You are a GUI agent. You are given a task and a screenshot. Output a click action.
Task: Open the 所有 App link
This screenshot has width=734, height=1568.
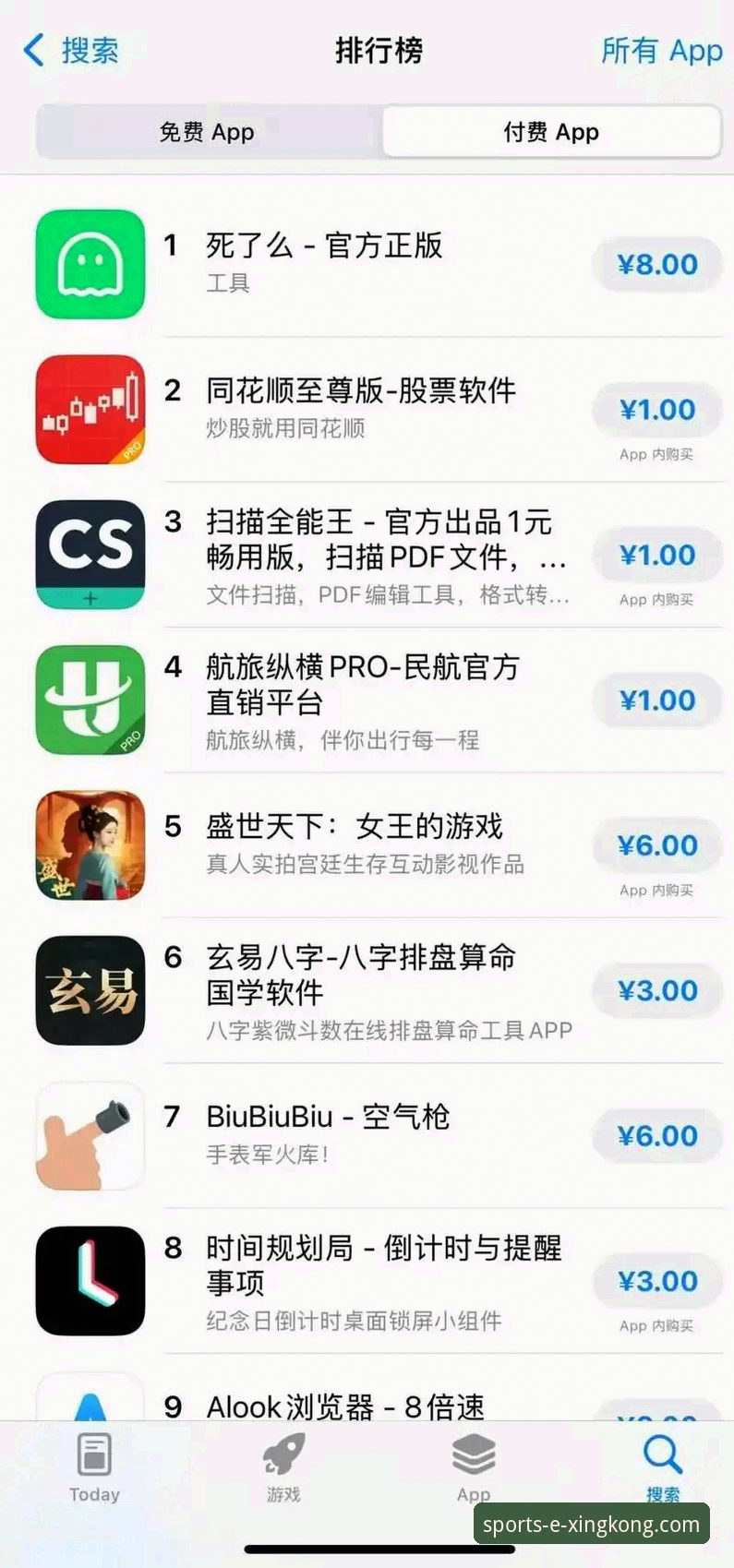661,51
